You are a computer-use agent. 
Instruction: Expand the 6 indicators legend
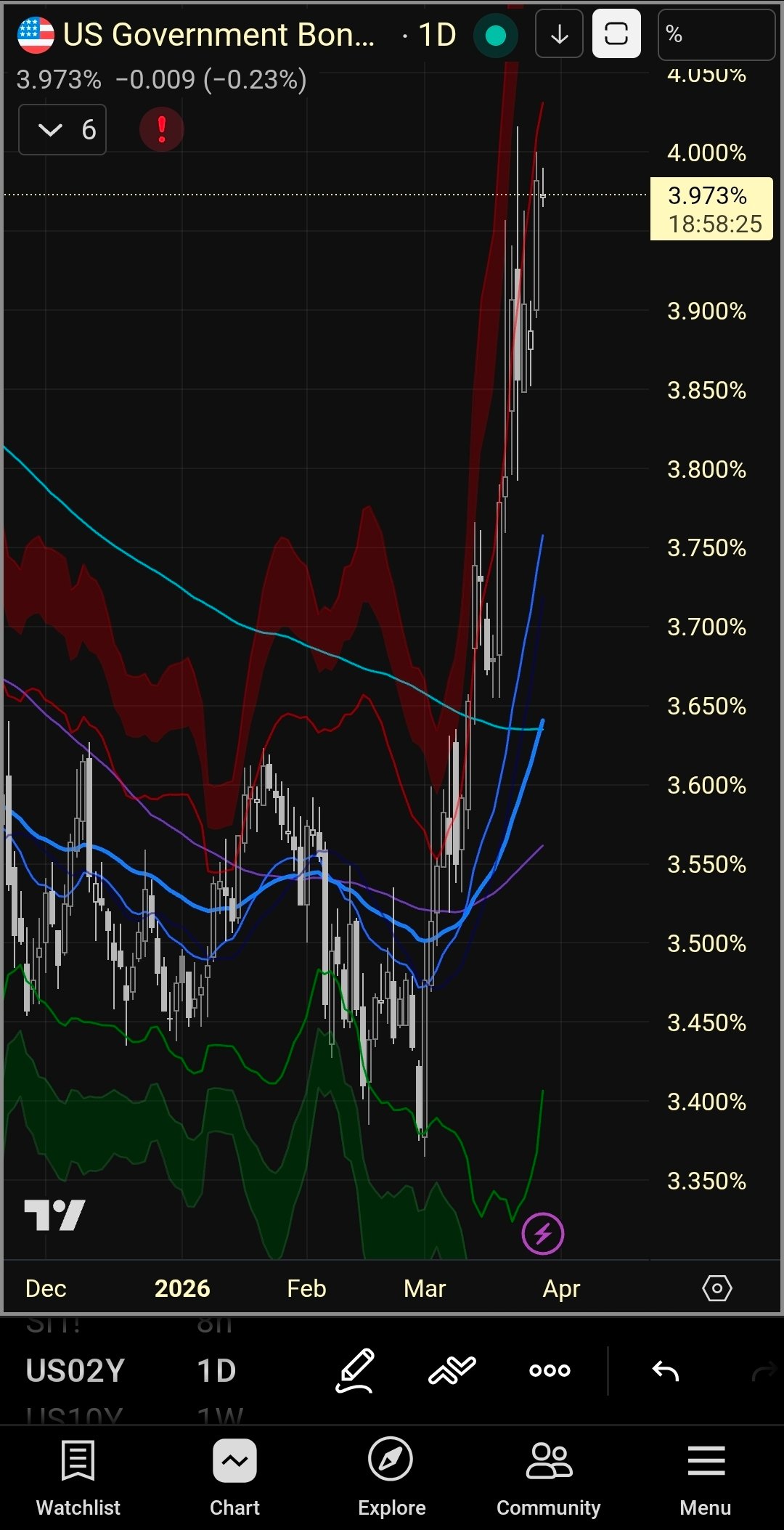tap(62, 130)
